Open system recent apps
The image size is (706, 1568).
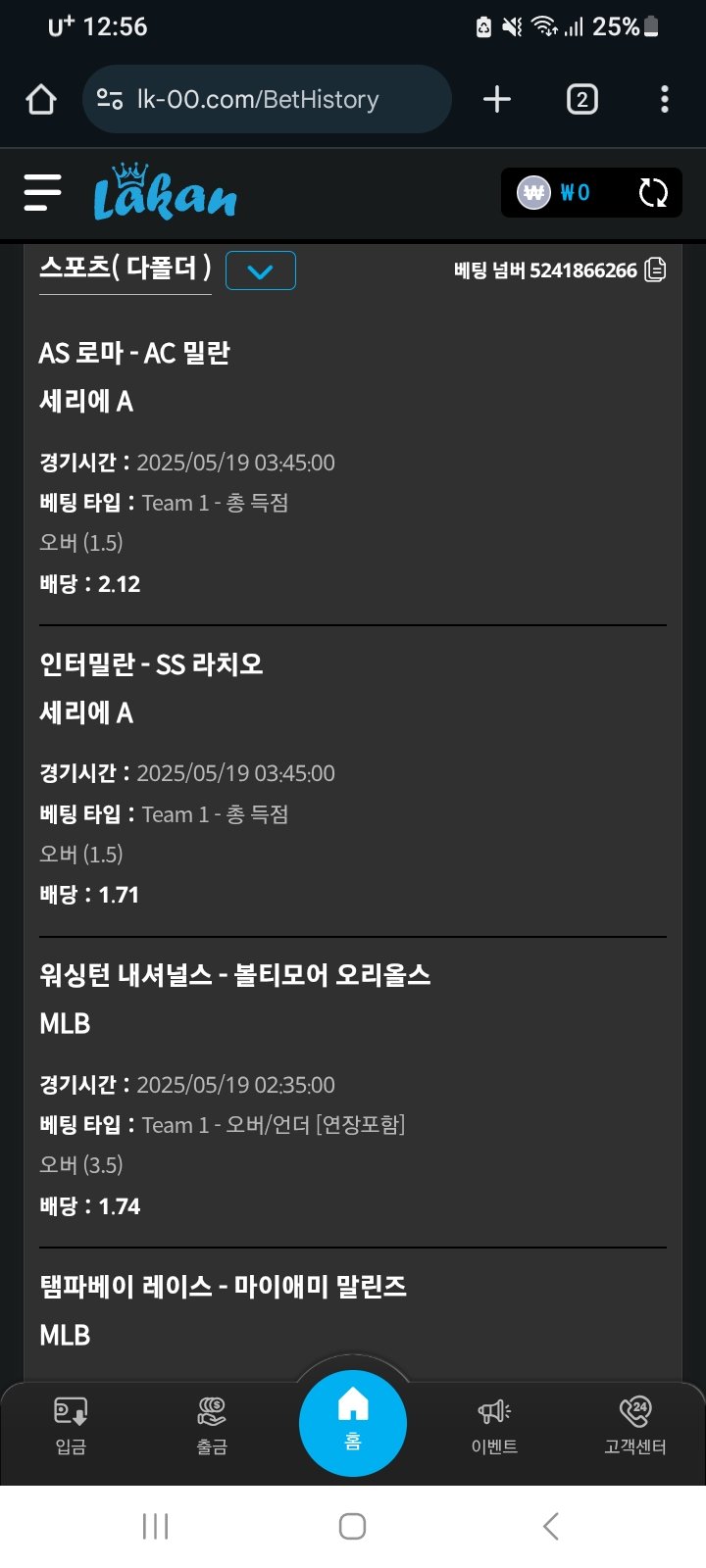[x=156, y=1526]
